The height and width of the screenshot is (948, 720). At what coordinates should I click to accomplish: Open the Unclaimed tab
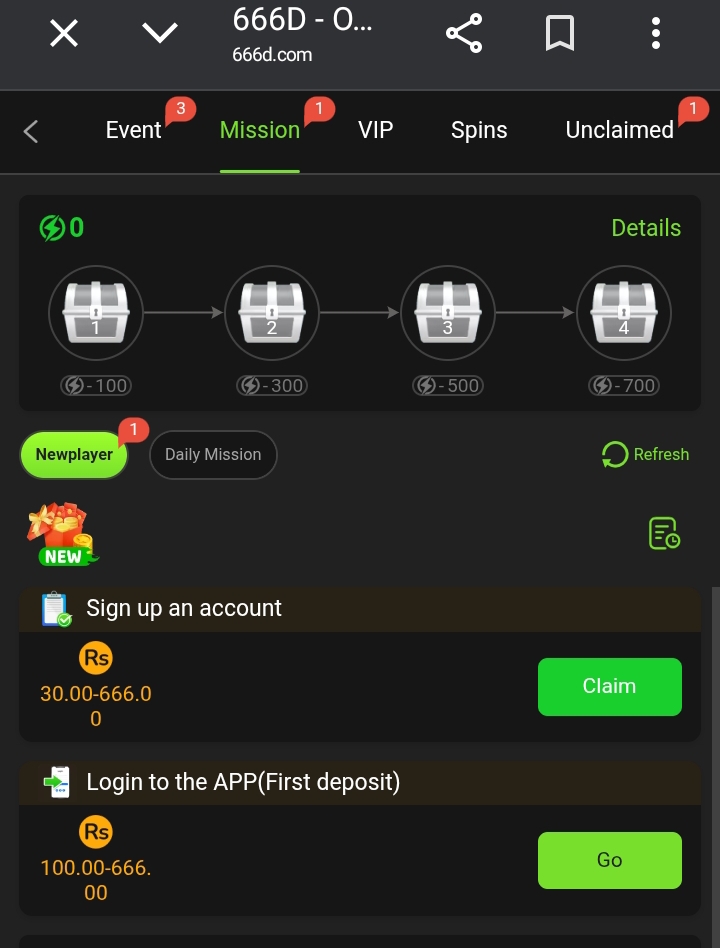coord(619,130)
